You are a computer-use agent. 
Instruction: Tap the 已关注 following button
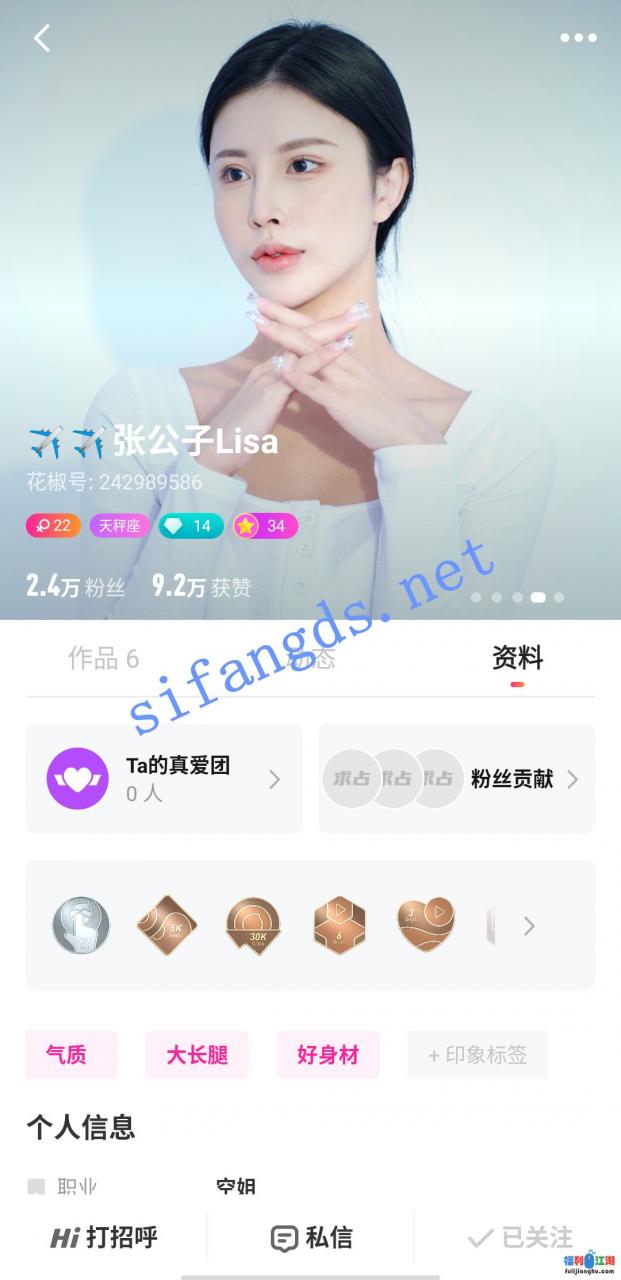pos(520,1238)
